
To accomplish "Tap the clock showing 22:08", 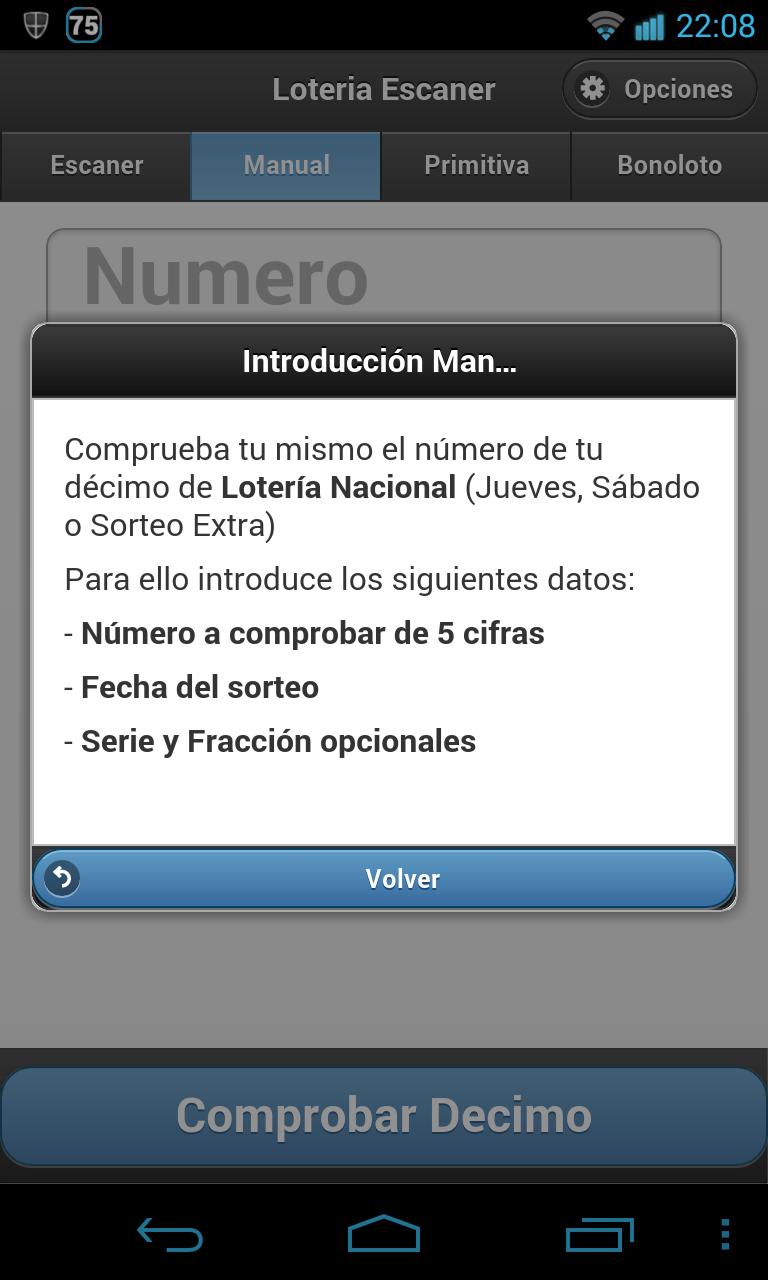I will pyautogui.click(x=716, y=24).
